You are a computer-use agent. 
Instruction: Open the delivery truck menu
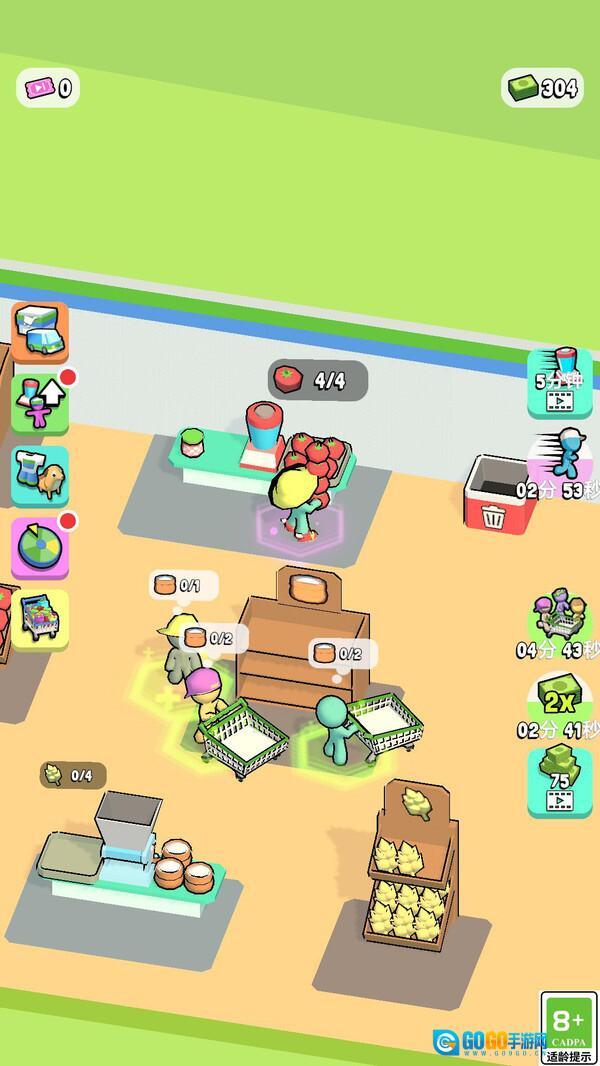(x=40, y=330)
